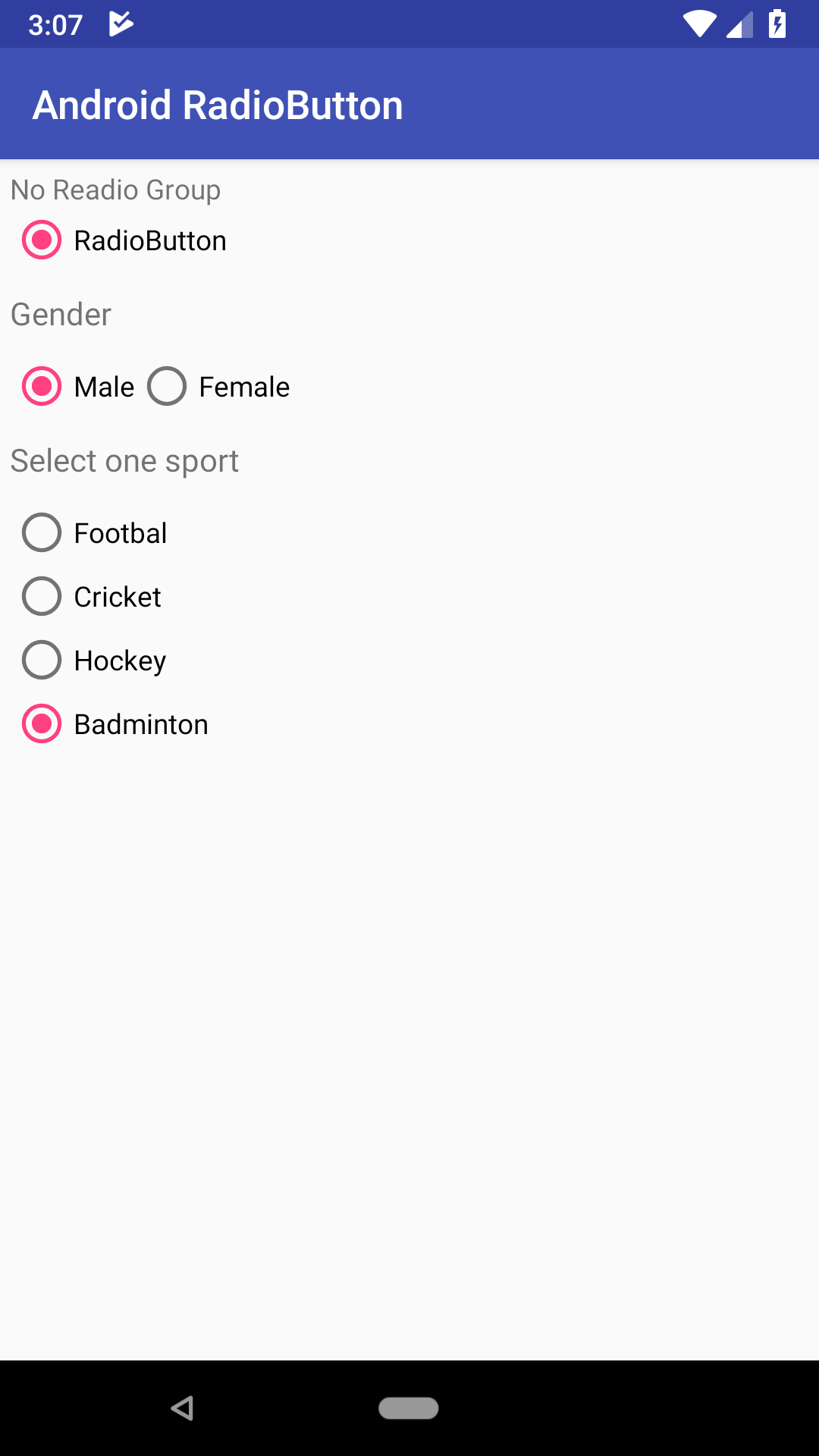Screen dimensions: 819x1456
Task: Tap the Badminton text label
Action: pyautogui.click(x=141, y=724)
